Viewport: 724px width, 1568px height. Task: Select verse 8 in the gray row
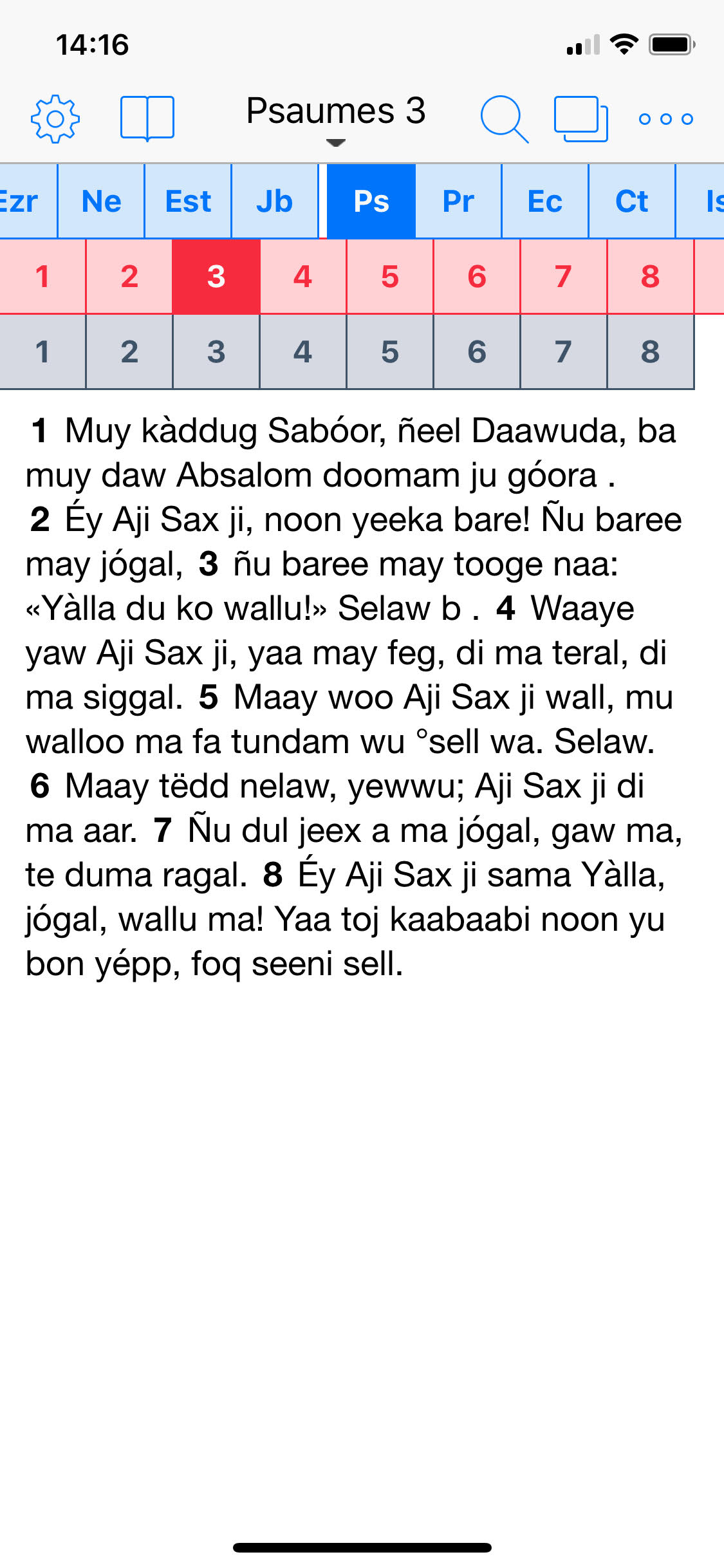tap(650, 352)
